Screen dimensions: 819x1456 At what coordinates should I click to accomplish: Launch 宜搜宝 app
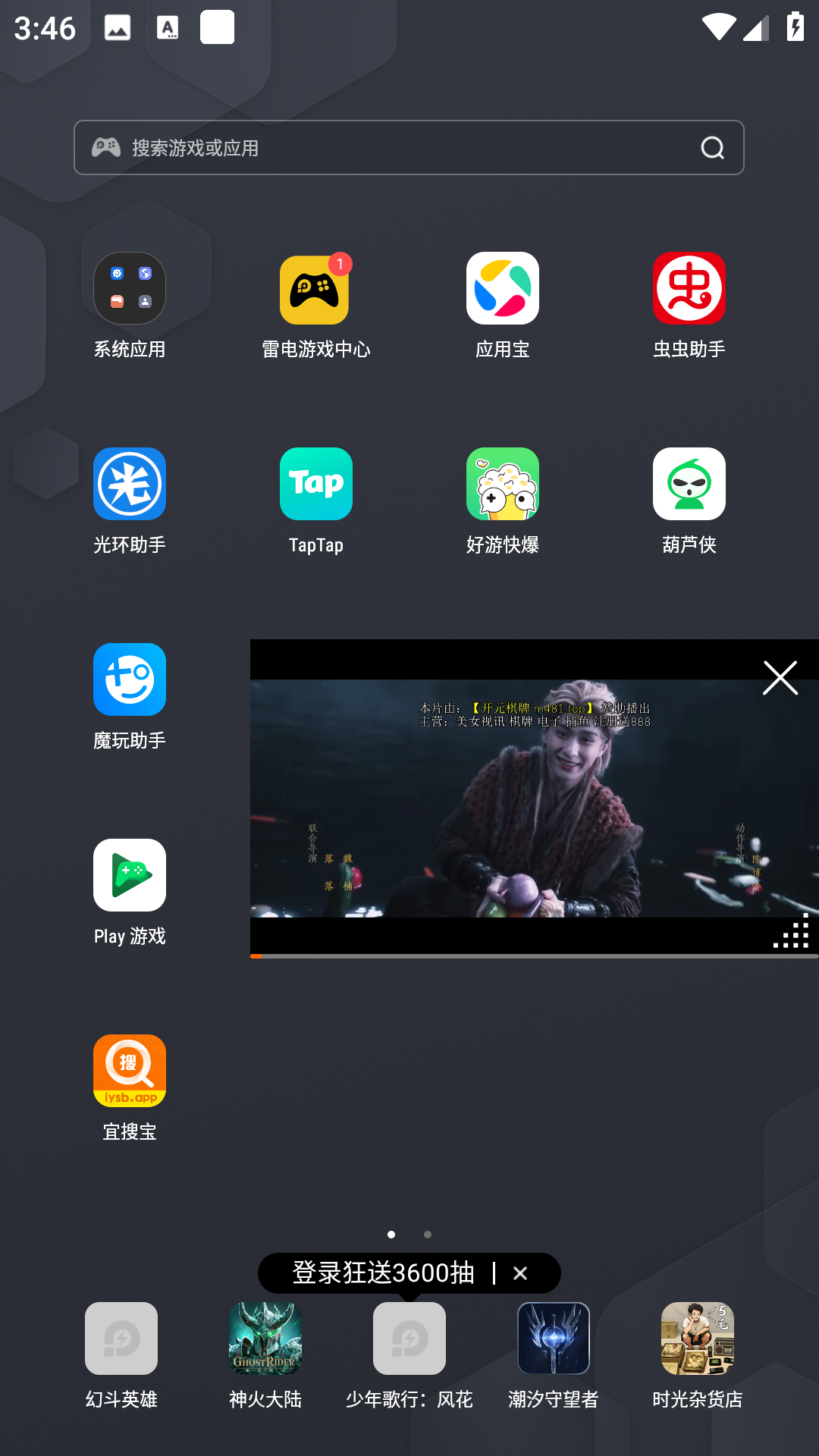click(x=130, y=1072)
